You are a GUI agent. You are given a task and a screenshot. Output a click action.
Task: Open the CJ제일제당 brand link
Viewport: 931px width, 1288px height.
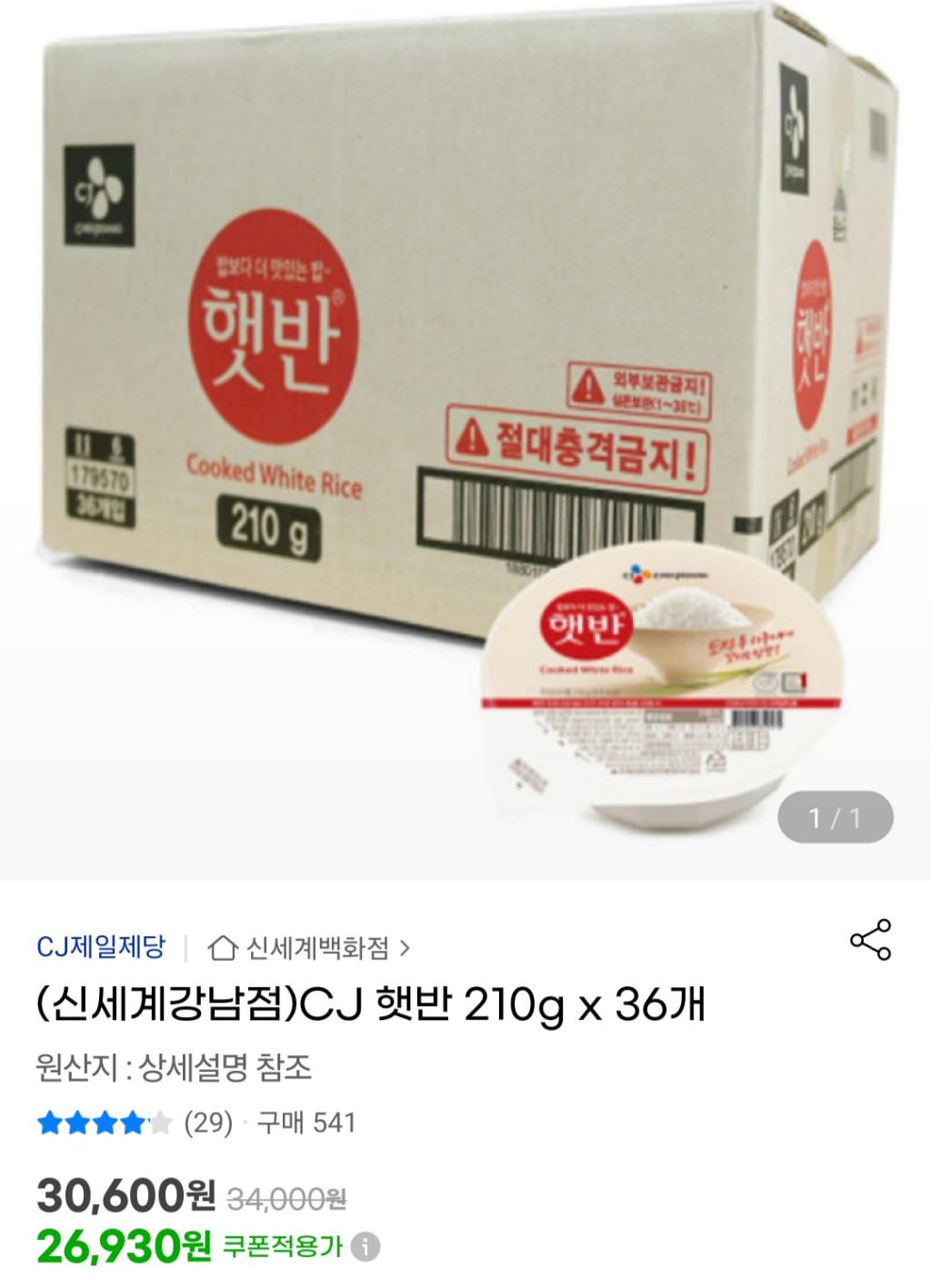point(101,948)
